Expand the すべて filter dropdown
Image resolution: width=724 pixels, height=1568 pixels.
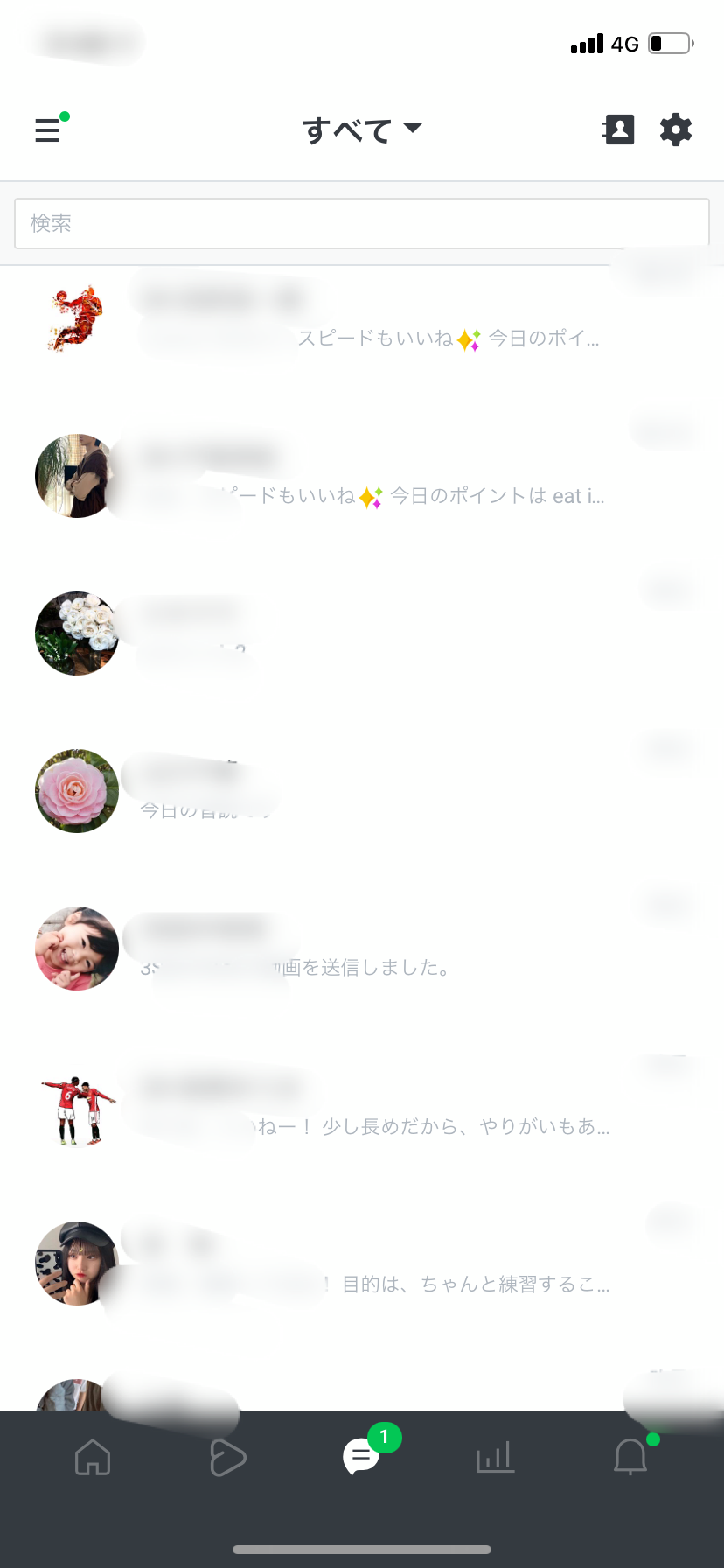[362, 130]
